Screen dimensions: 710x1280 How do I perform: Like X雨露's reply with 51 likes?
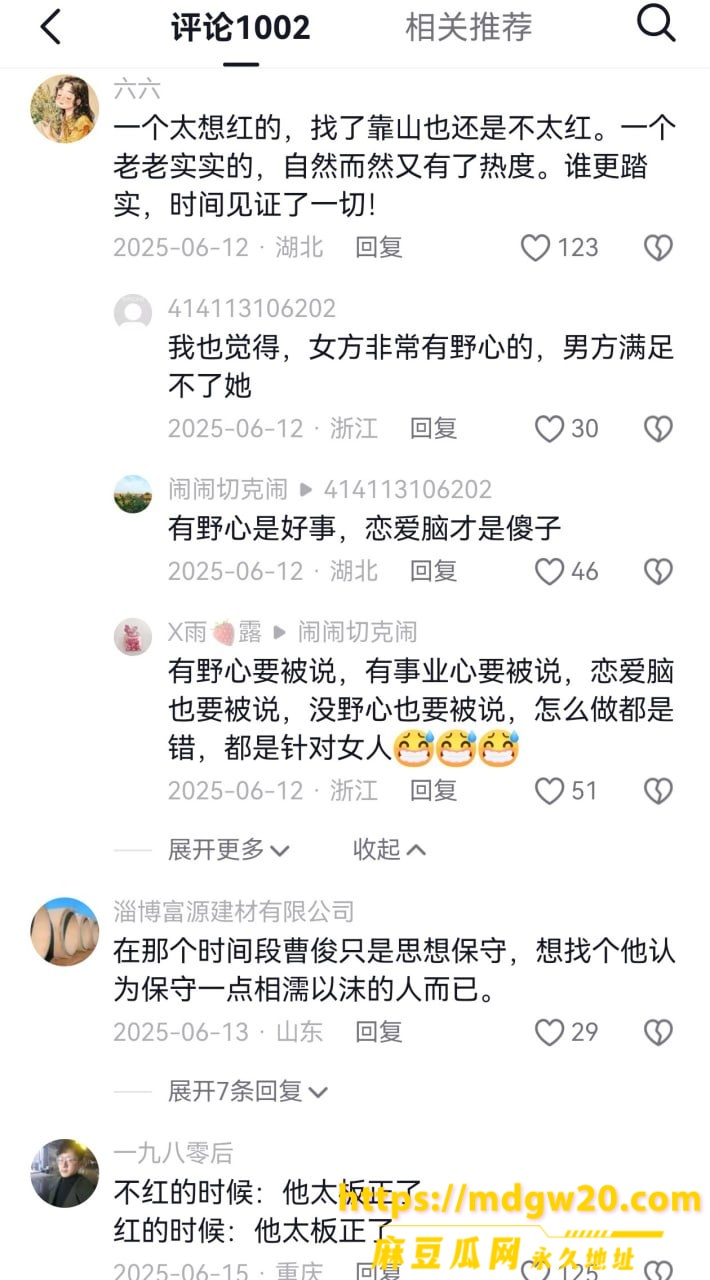pyautogui.click(x=566, y=791)
